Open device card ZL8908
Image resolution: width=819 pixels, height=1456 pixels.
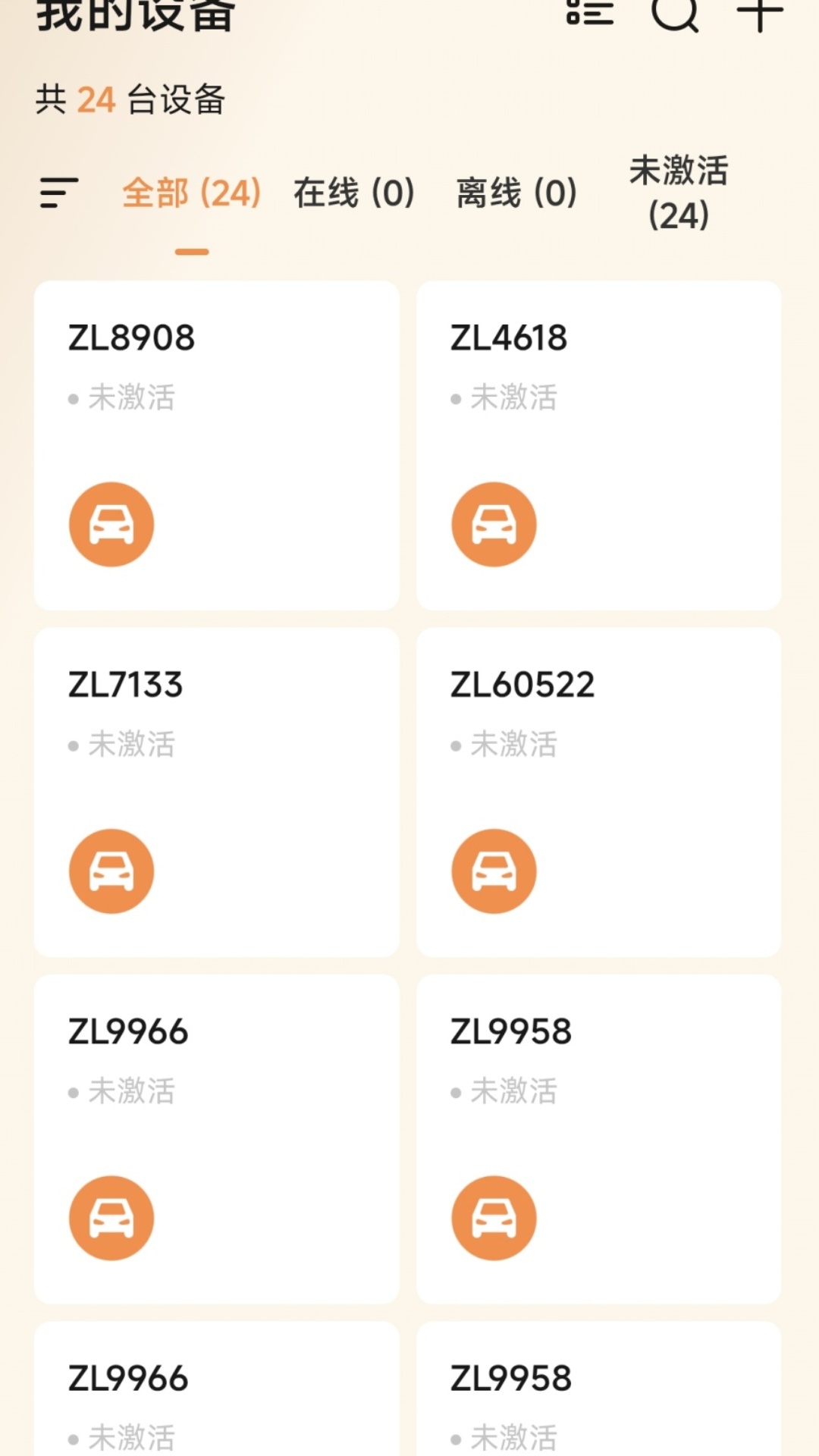216,445
